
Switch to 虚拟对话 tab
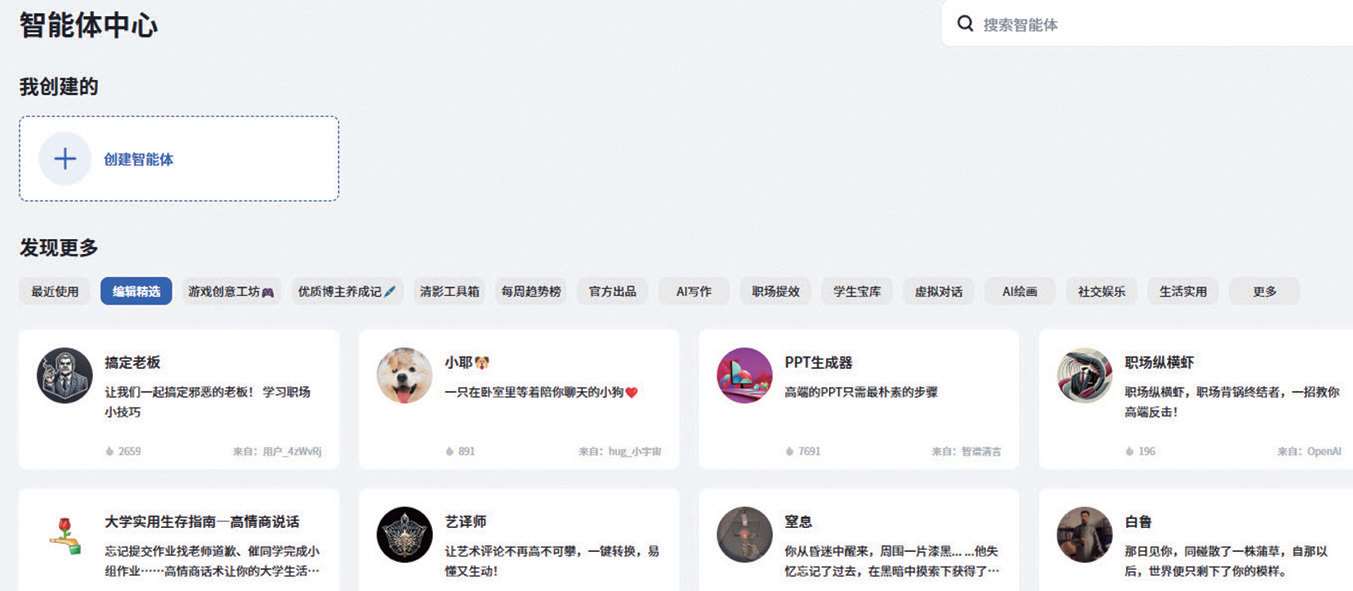click(939, 292)
